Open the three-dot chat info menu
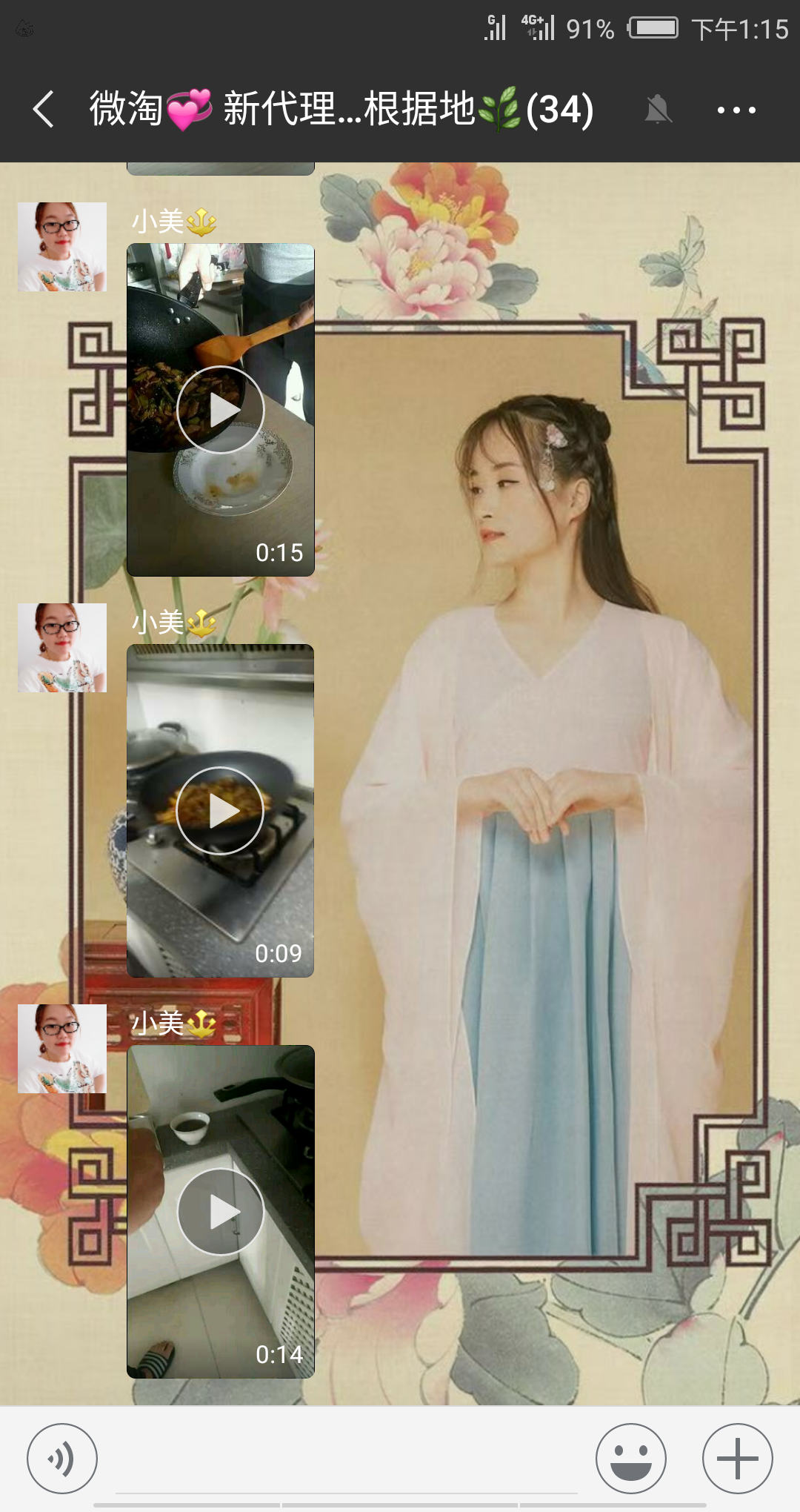 [736, 110]
